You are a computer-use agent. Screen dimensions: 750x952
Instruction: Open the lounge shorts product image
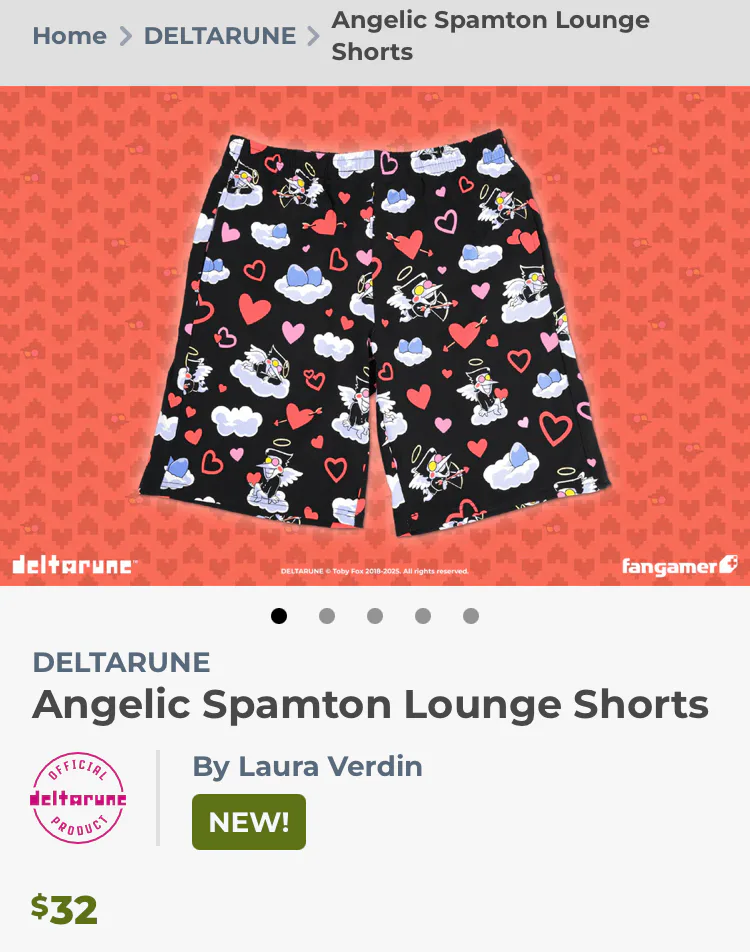click(375, 335)
